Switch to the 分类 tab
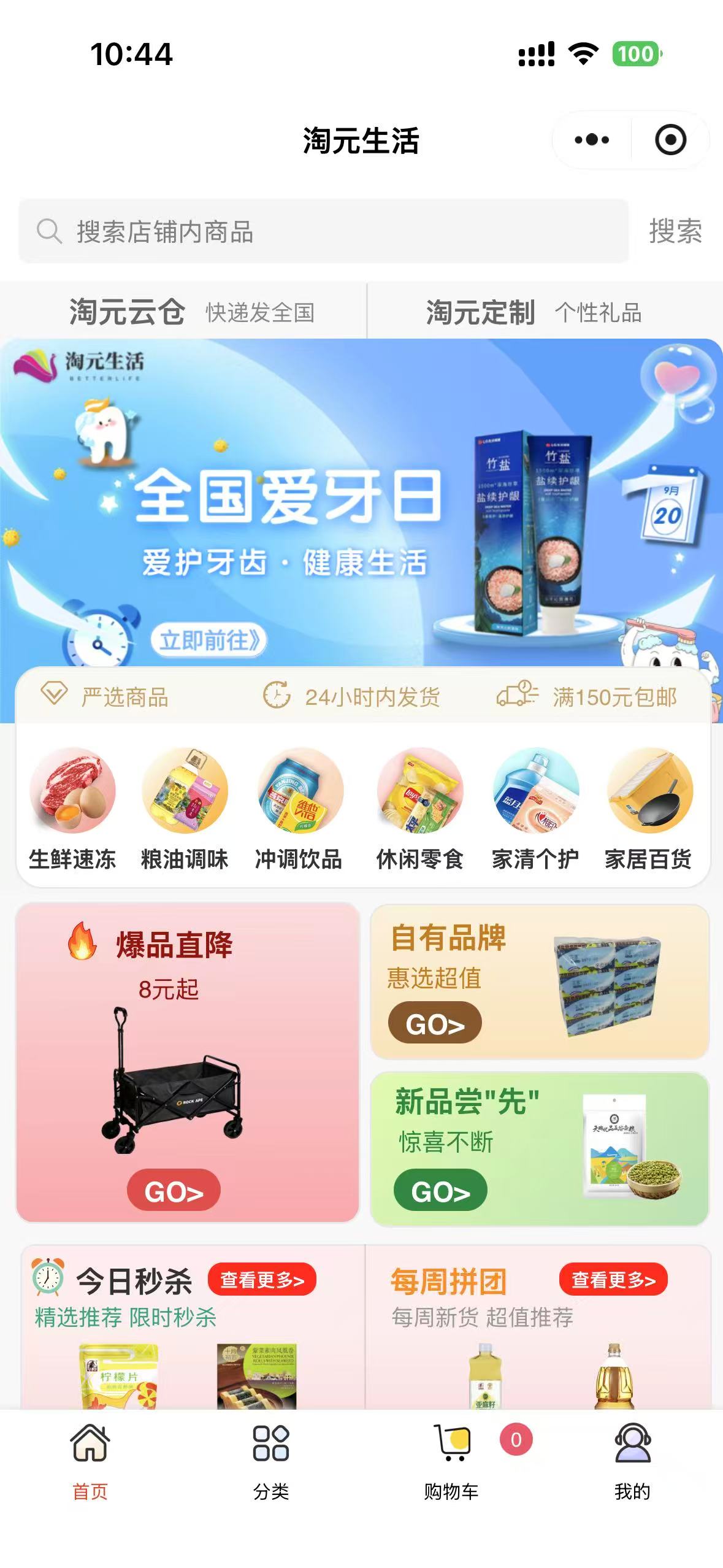 click(271, 1461)
